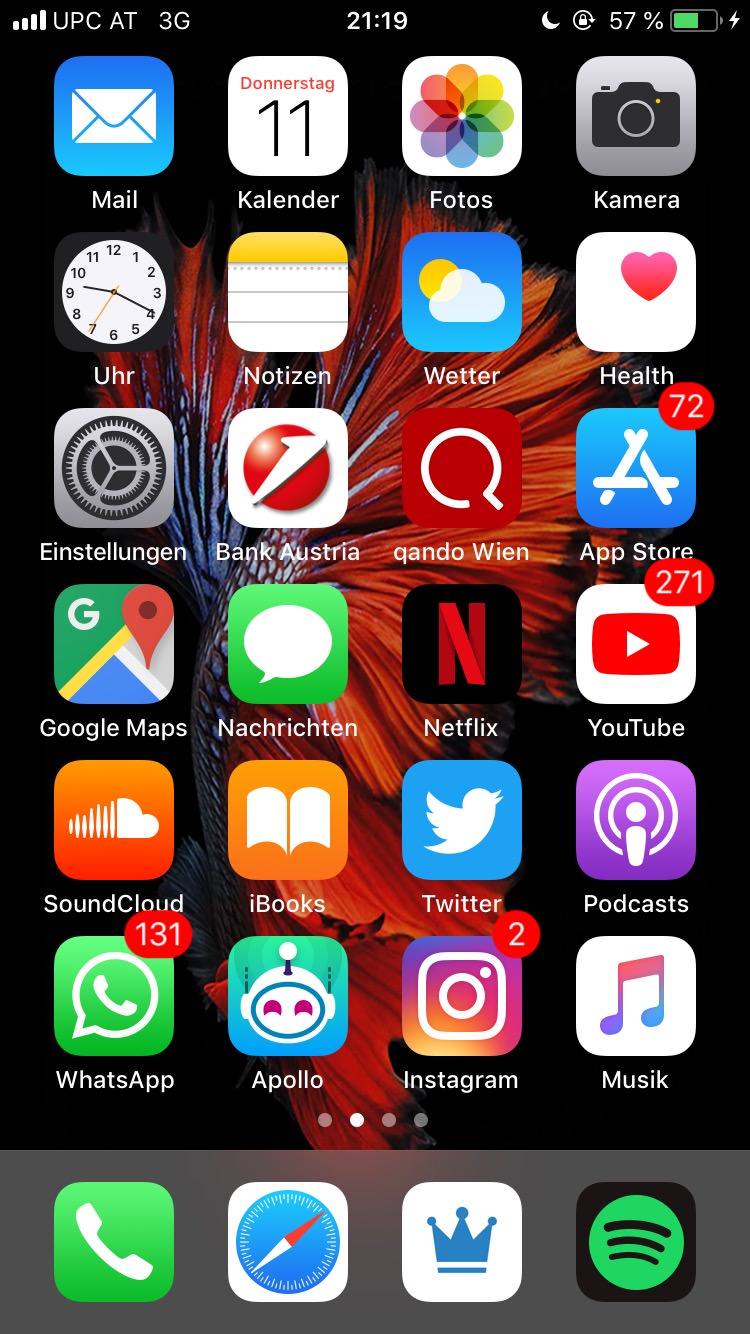750x1334 pixels.
Task: Check the Wetter app
Action: coord(461,292)
